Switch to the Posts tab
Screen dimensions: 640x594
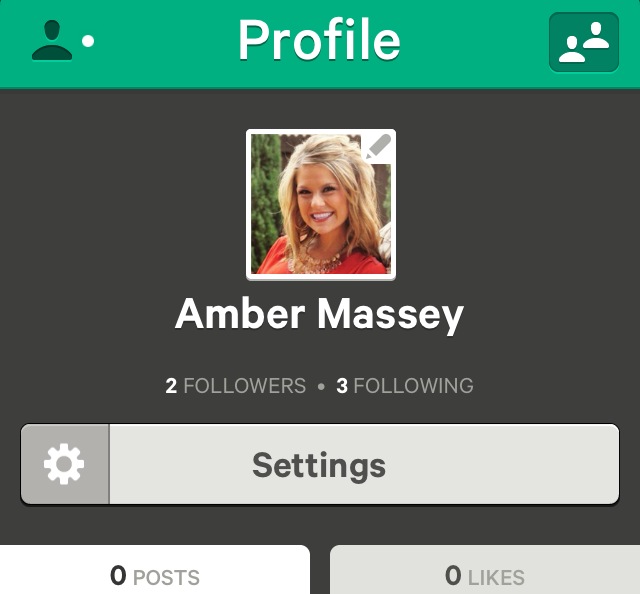[x=155, y=575]
